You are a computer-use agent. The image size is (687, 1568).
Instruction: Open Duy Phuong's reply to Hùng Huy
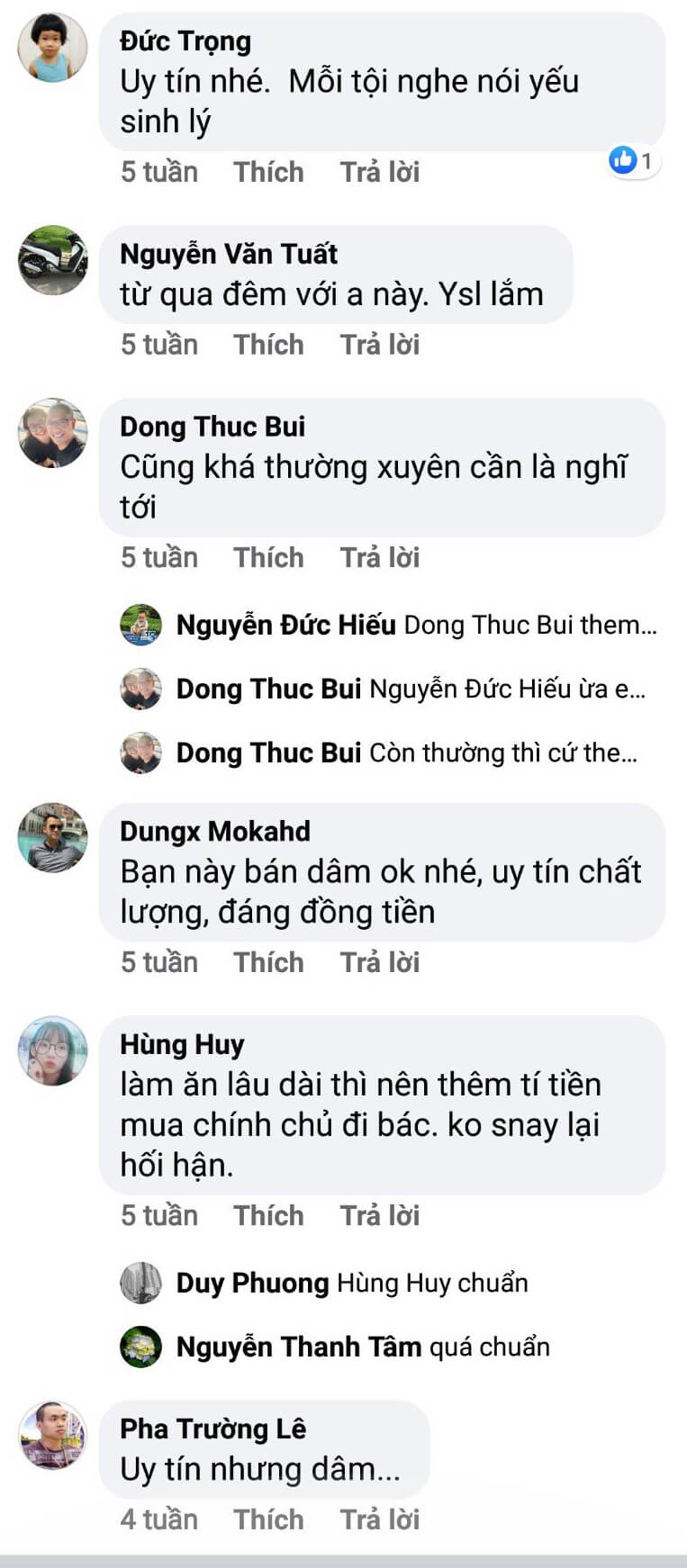[351, 1283]
